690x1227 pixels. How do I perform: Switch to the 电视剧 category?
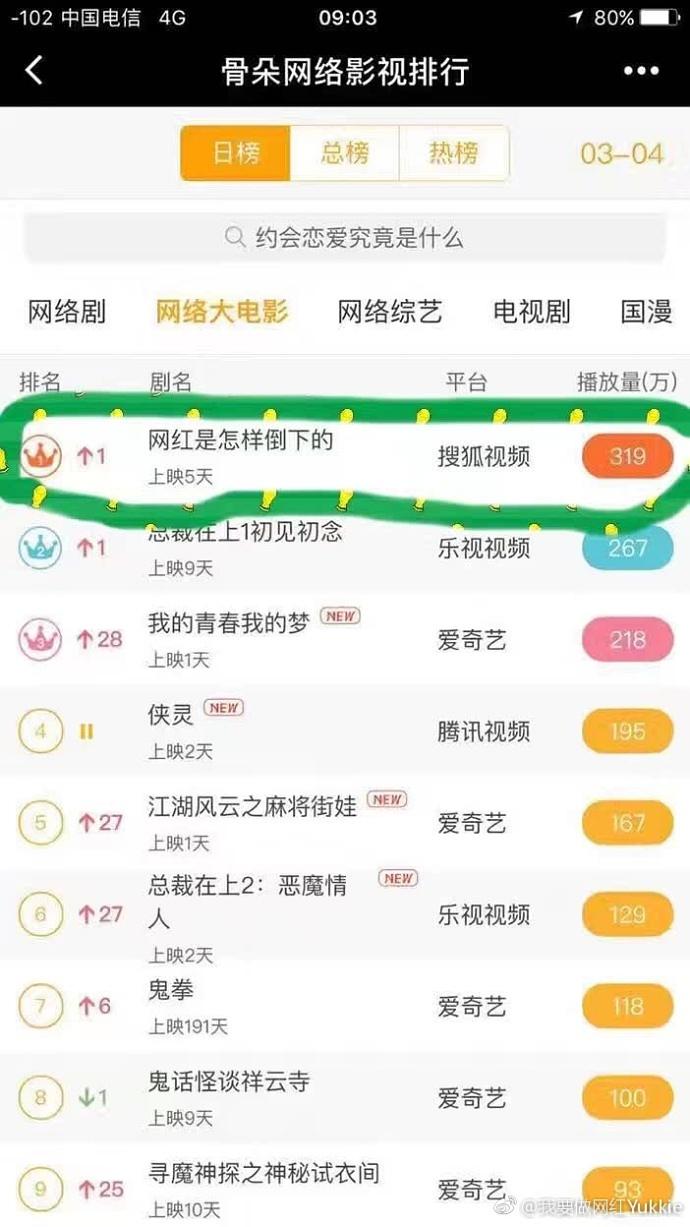pyautogui.click(x=531, y=312)
